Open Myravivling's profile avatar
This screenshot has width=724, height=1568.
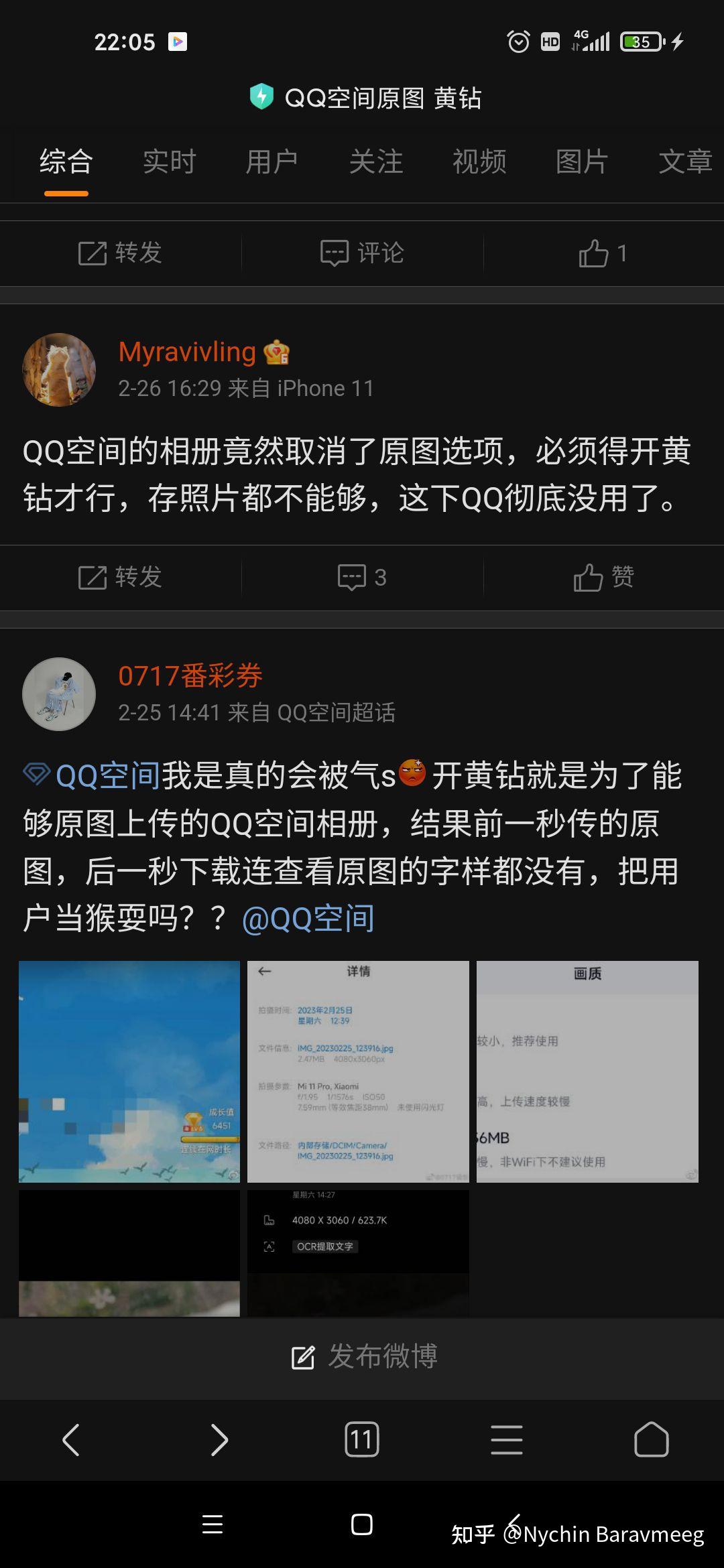pyautogui.click(x=59, y=370)
